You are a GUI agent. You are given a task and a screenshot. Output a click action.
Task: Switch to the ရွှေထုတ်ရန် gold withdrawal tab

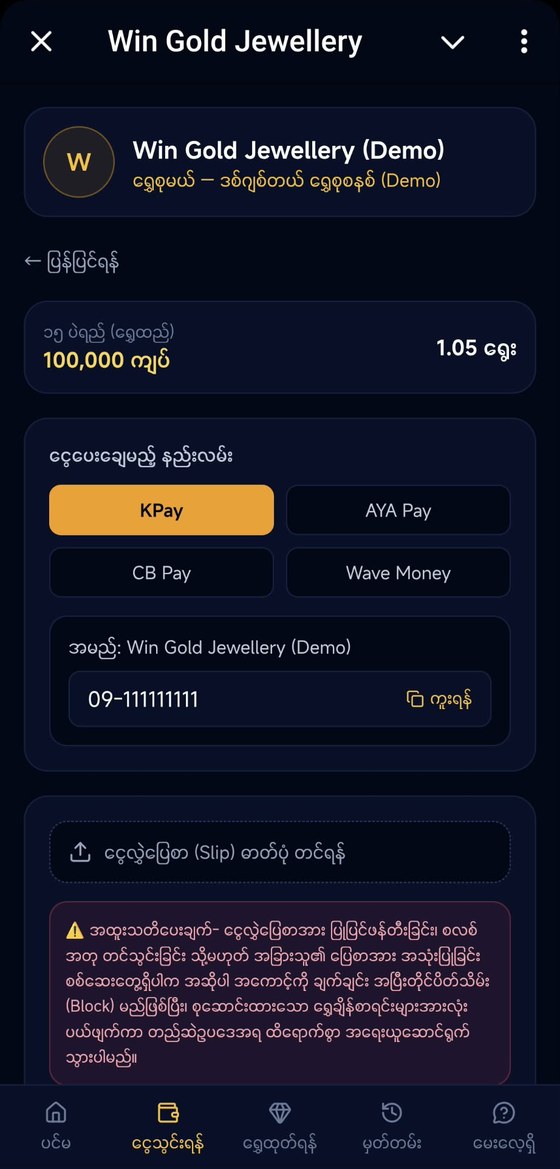point(280,1126)
